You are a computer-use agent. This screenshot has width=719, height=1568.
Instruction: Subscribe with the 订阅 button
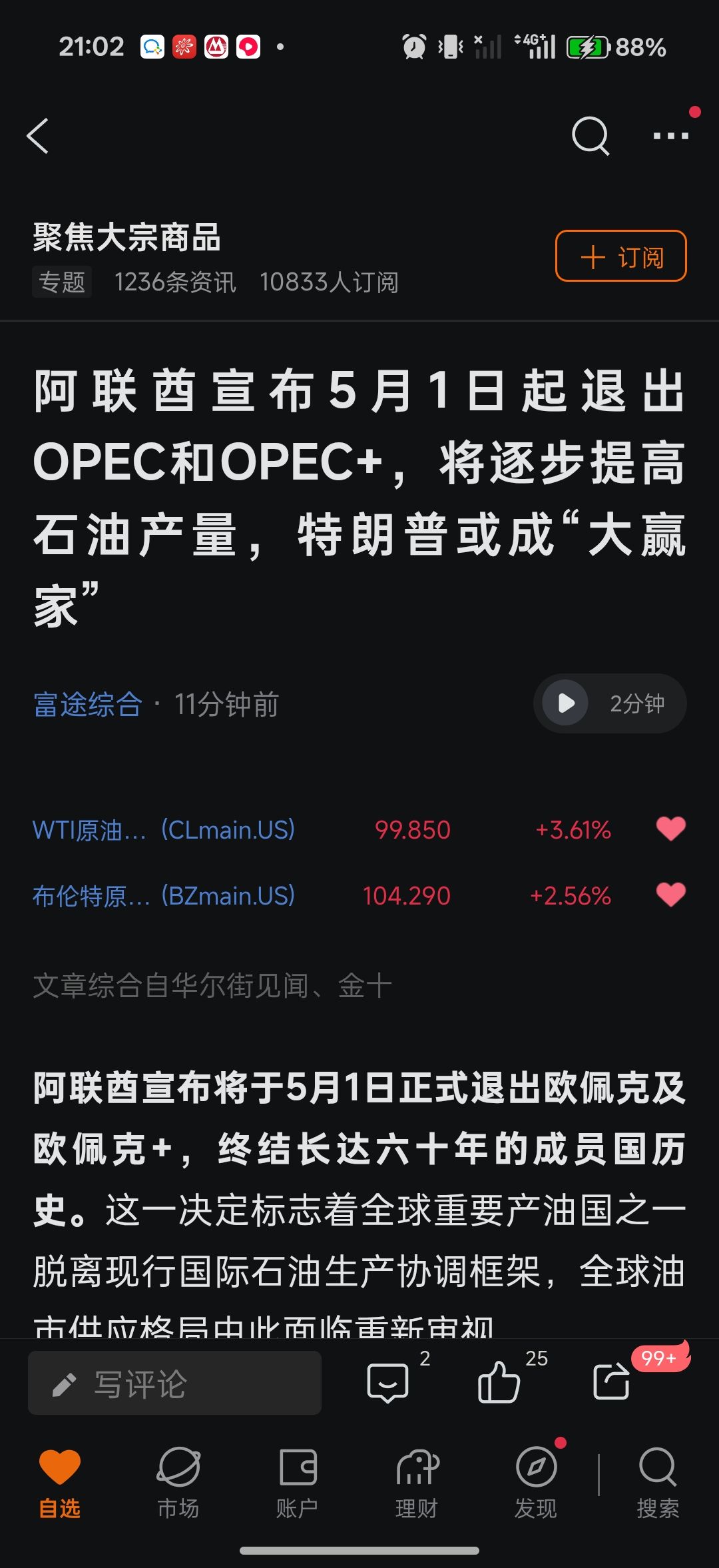point(620,256)
